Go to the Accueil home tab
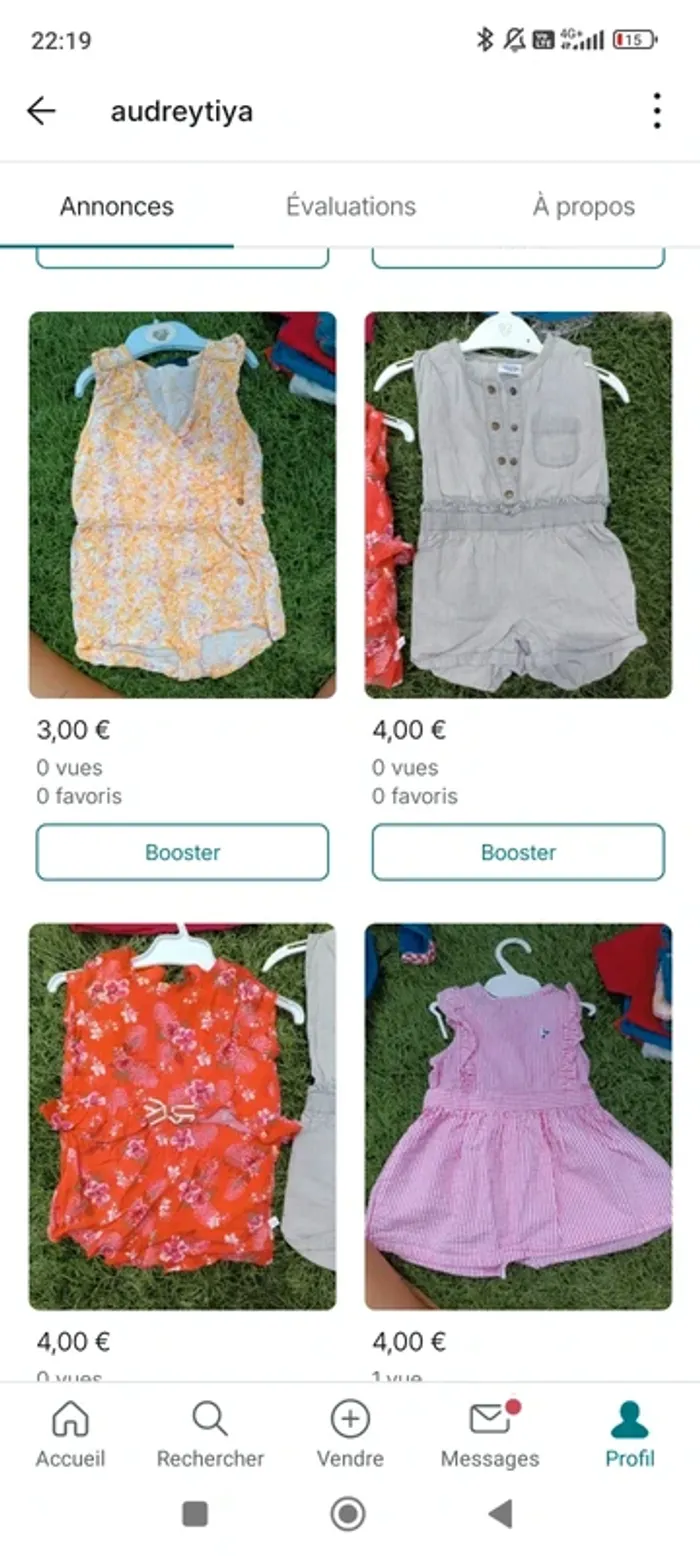 coord(70,1434)
